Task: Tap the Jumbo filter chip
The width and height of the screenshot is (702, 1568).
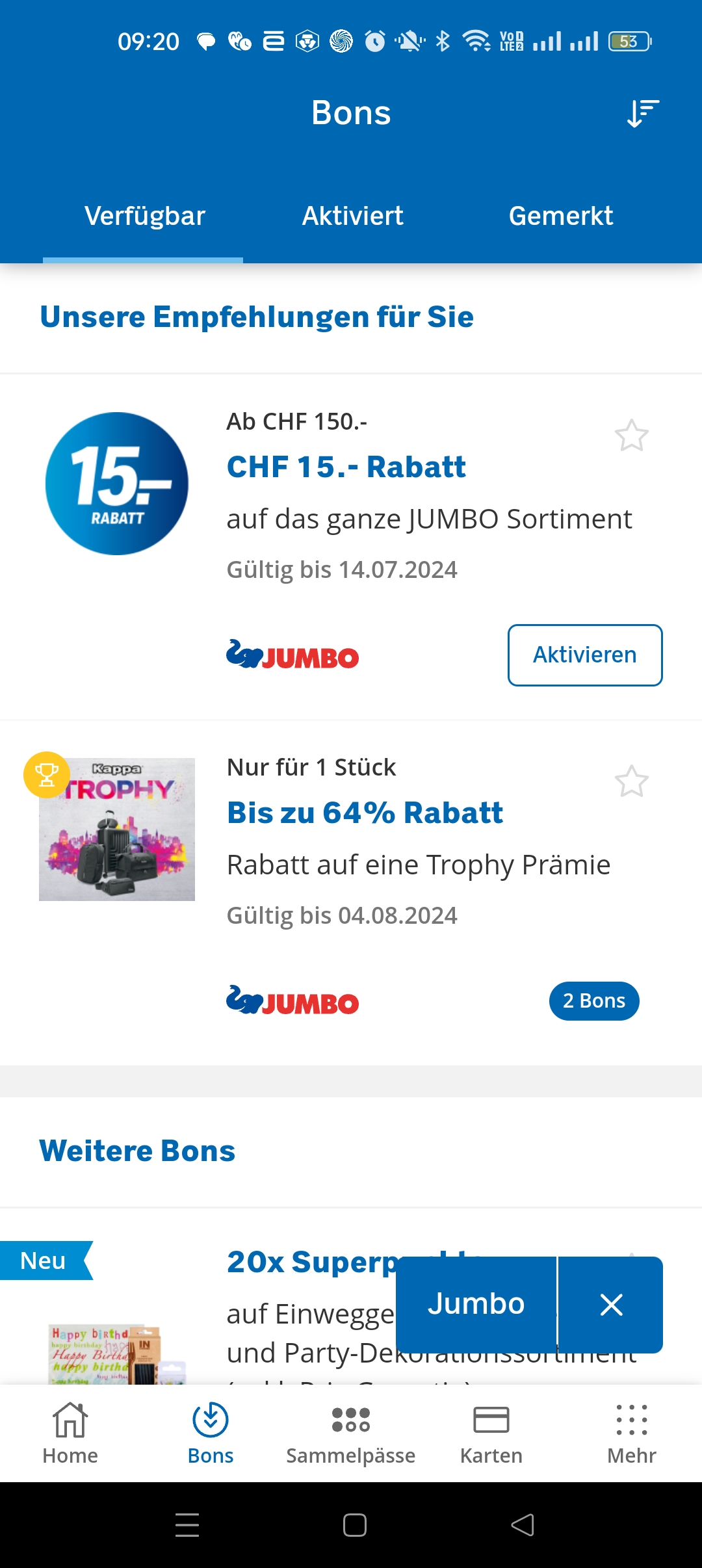Action: (476, 1304)
